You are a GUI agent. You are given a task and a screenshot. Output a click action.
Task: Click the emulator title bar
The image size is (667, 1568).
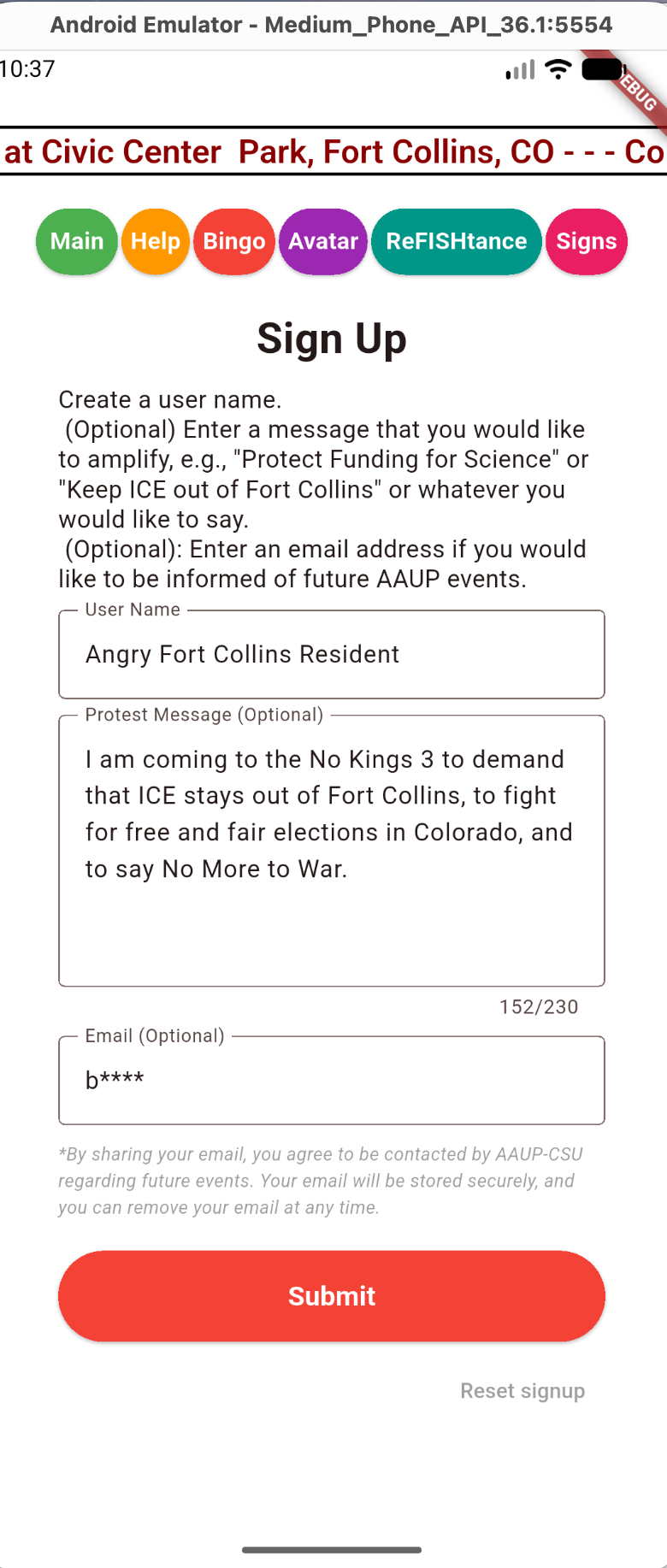(x=333, y=25)
